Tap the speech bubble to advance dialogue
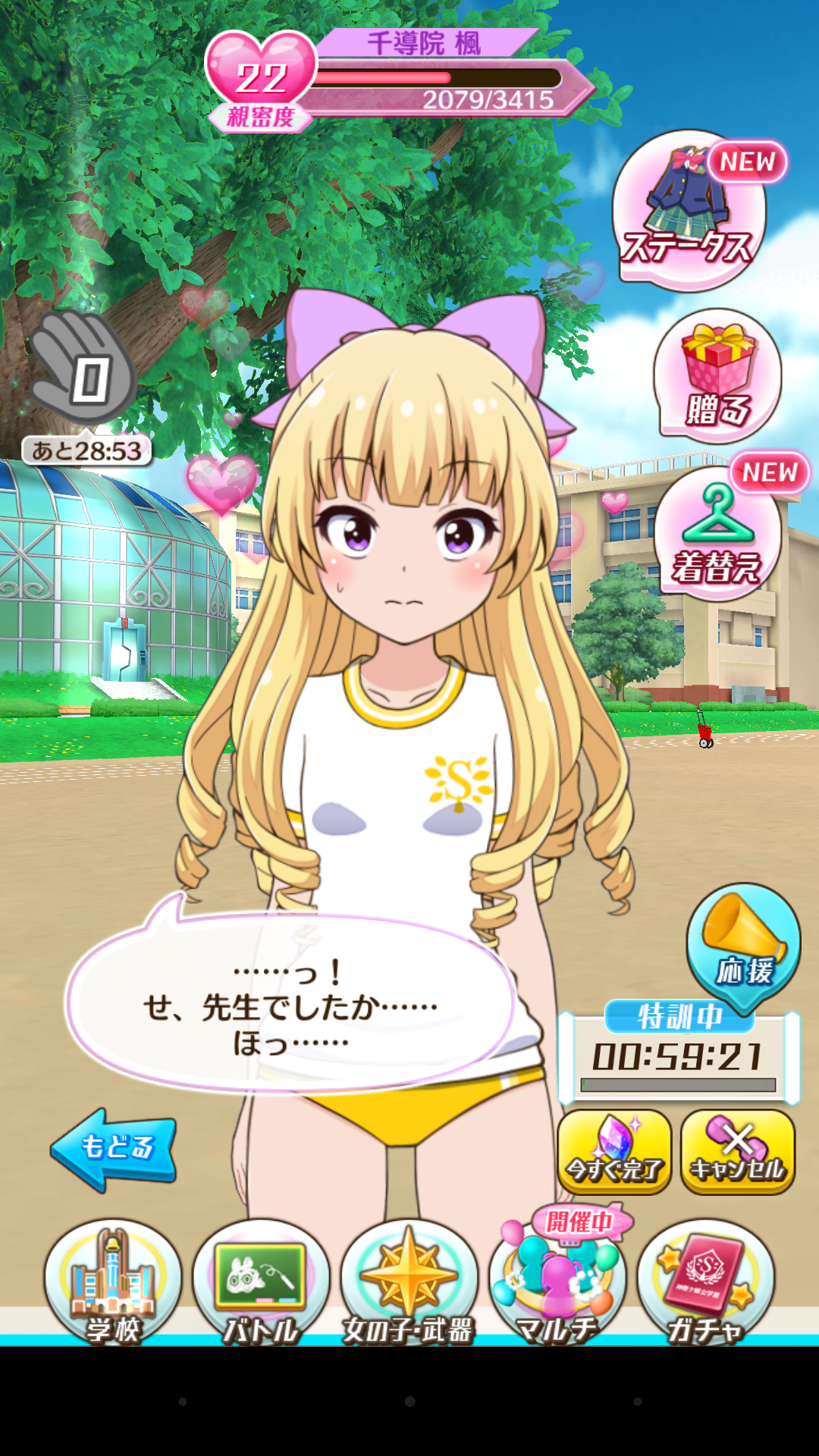The height and width of the screenshot is (1456, 819). coord(291,1006)
